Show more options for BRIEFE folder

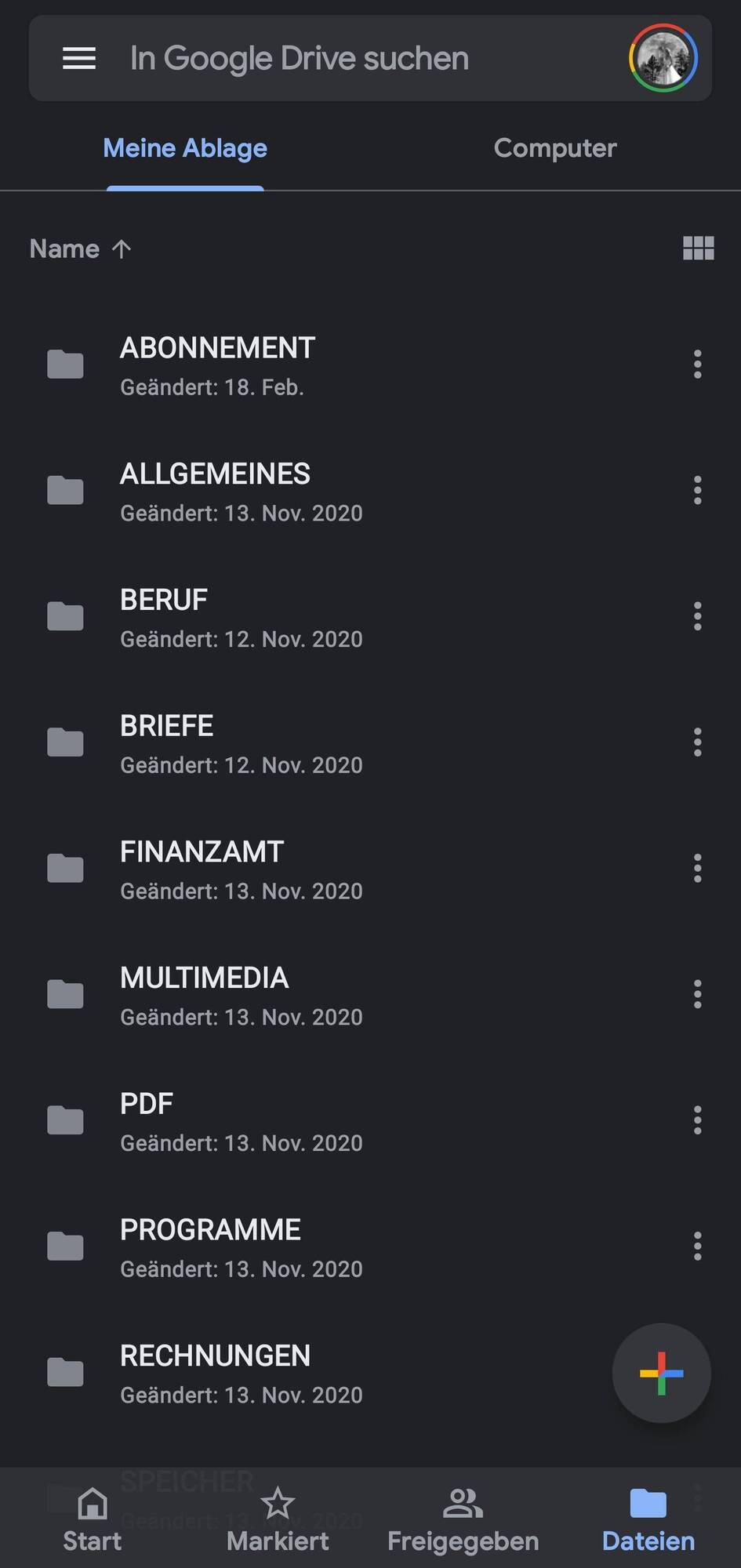pos(697,742)
